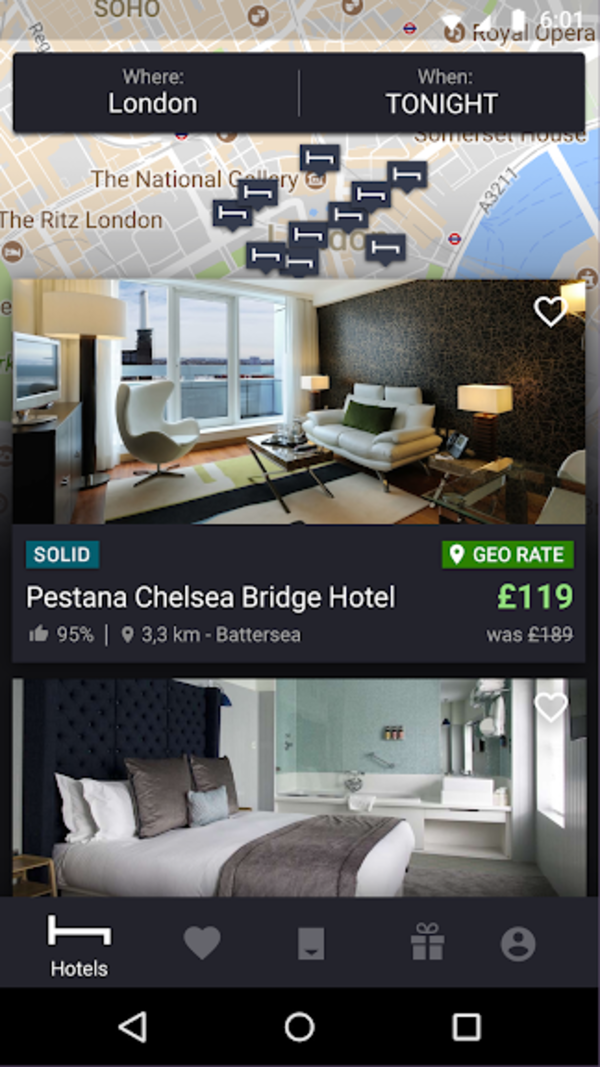Favorite the second hotel with blue headboard
Screen dimensions: 600x1067
click(x=550, y=707)
